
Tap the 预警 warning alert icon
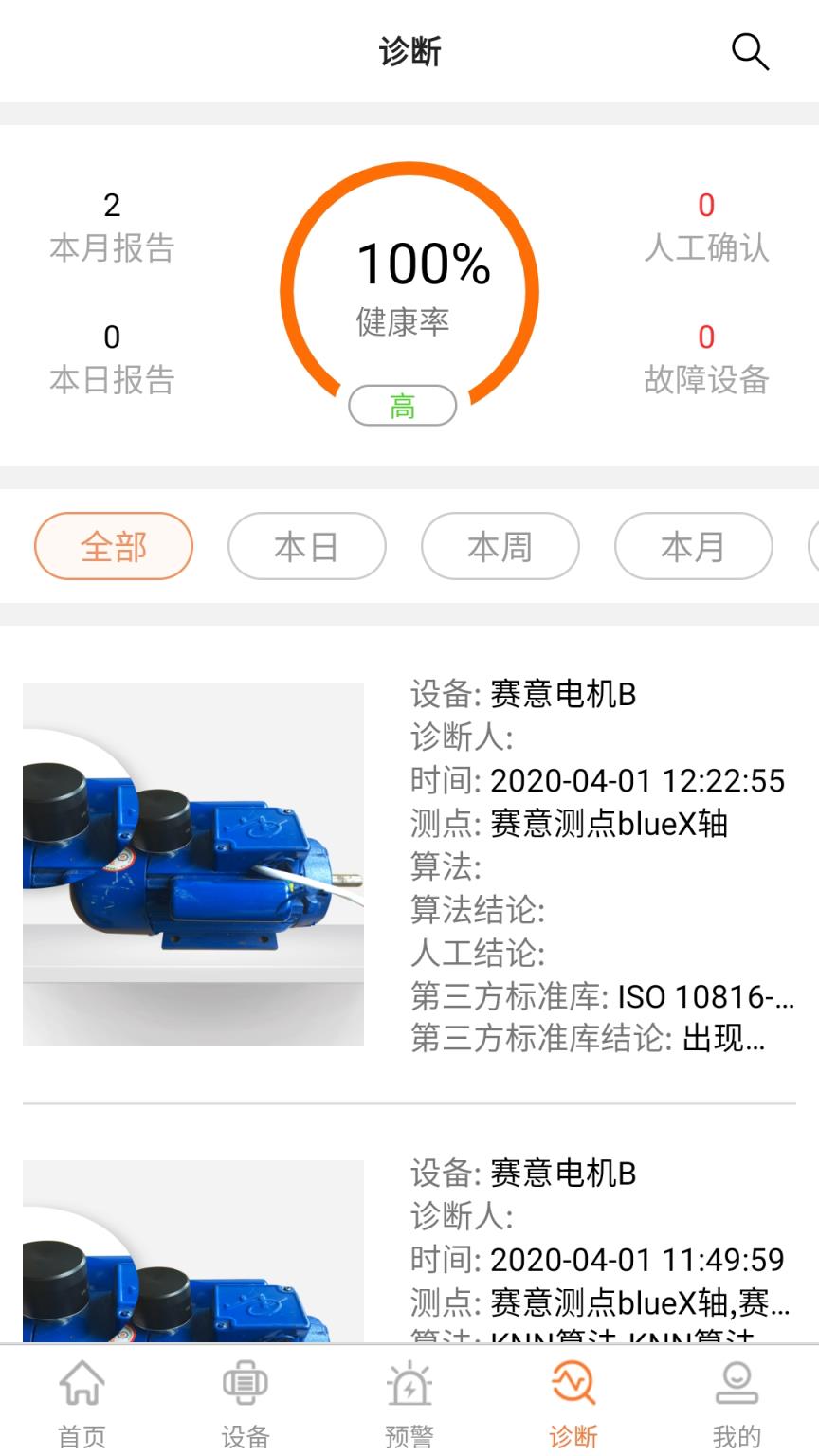point(409,1403)
